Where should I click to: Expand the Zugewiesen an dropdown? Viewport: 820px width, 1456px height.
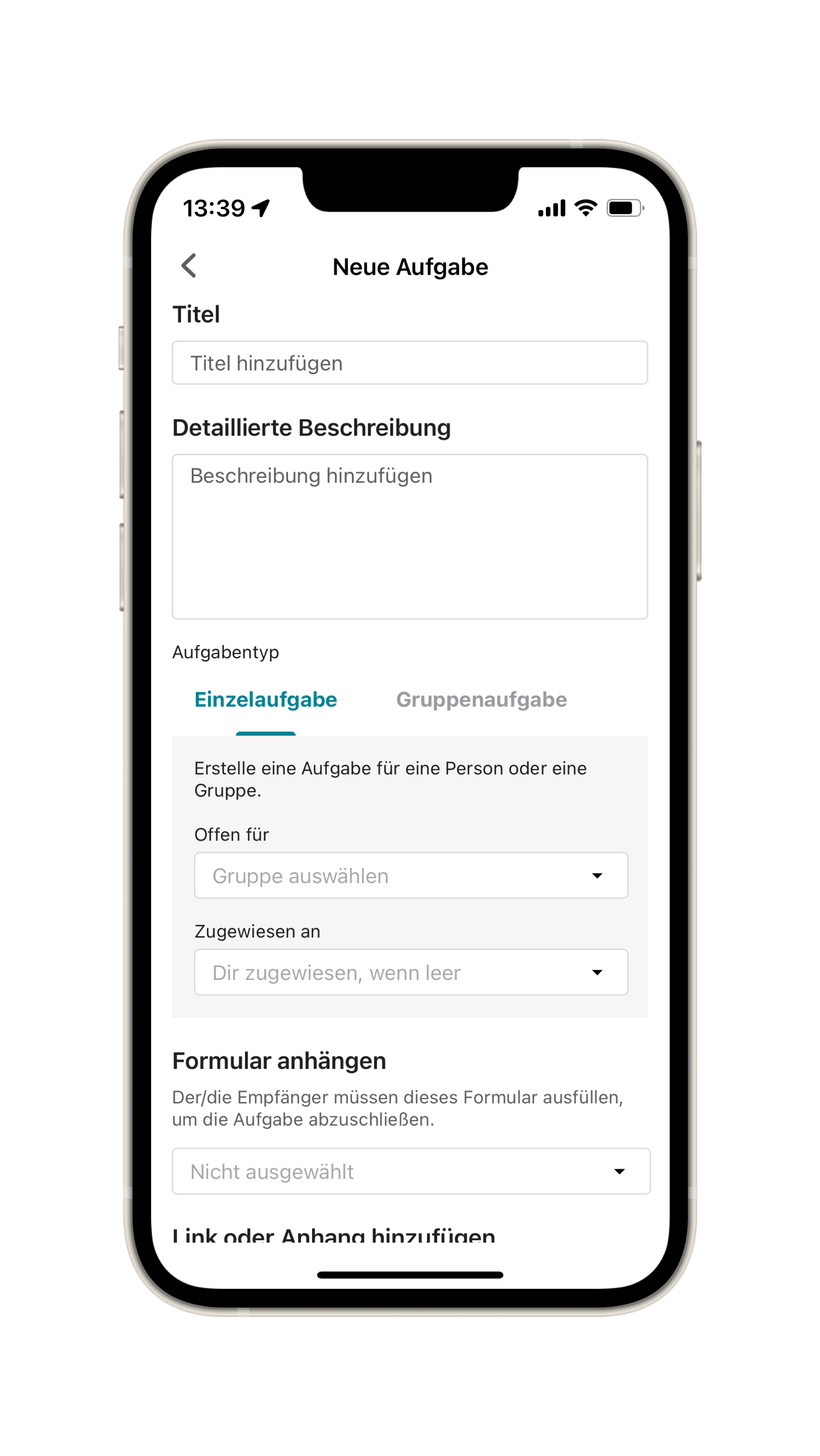(410, 972)
